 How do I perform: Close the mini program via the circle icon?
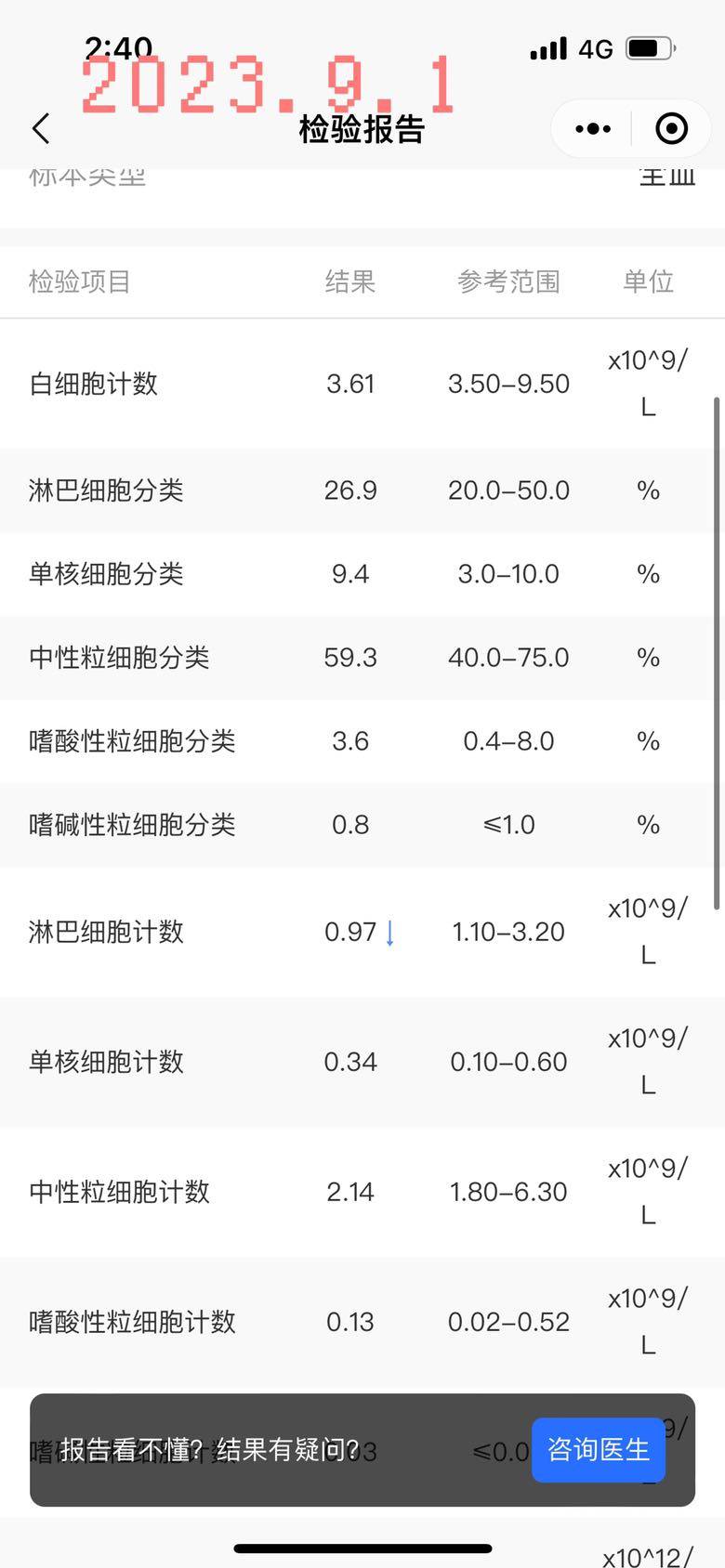click(x=671, y=129)
